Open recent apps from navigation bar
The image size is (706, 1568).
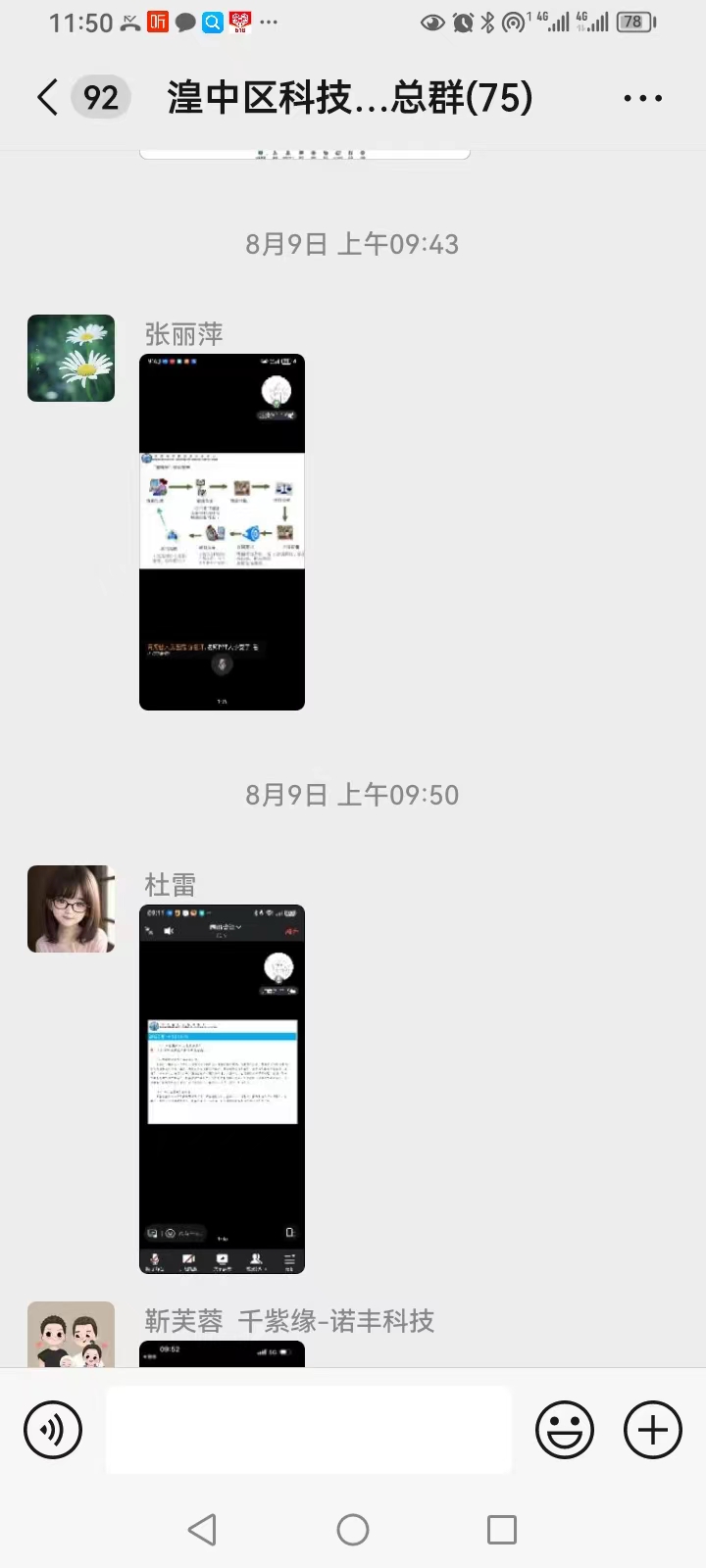501,1529
